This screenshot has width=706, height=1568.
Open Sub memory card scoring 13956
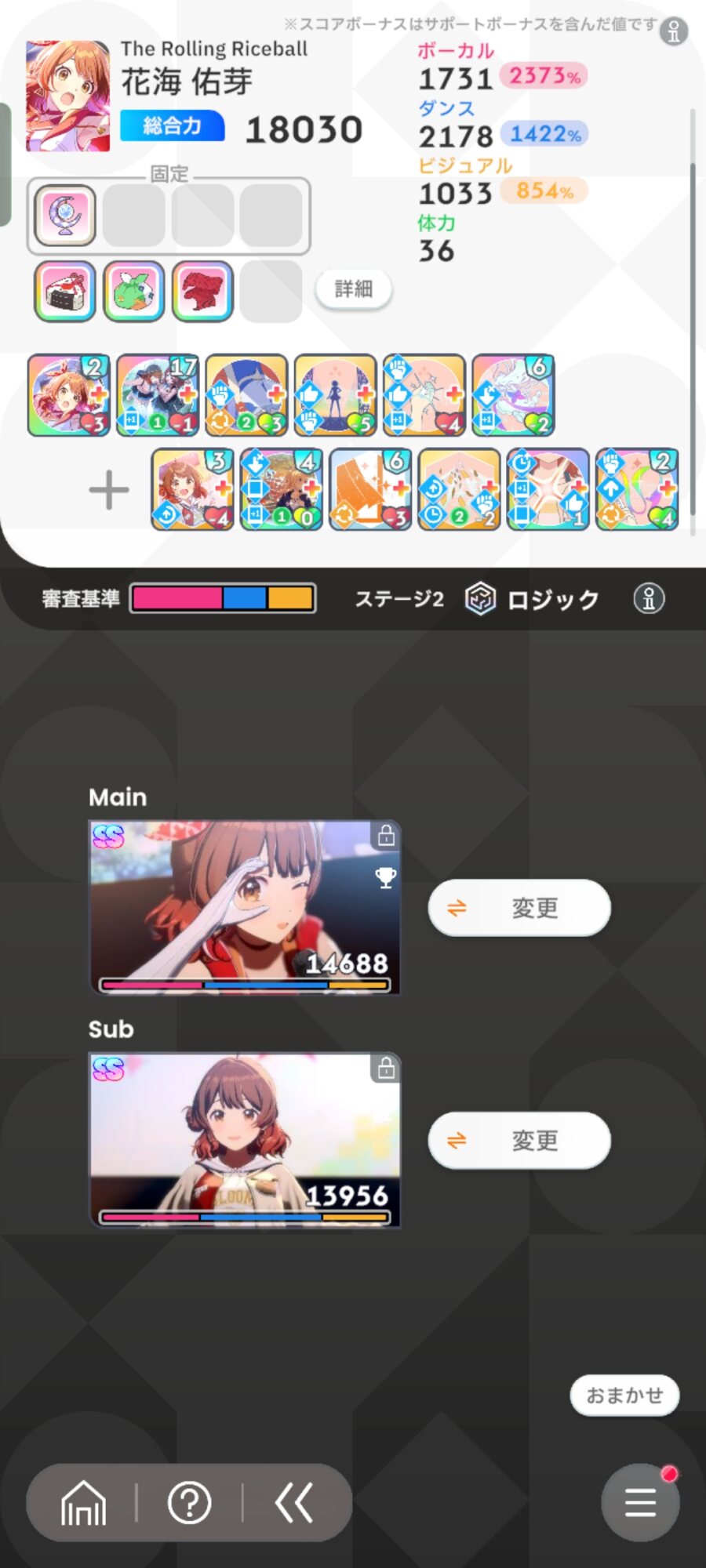click(x=245, y=1139)
